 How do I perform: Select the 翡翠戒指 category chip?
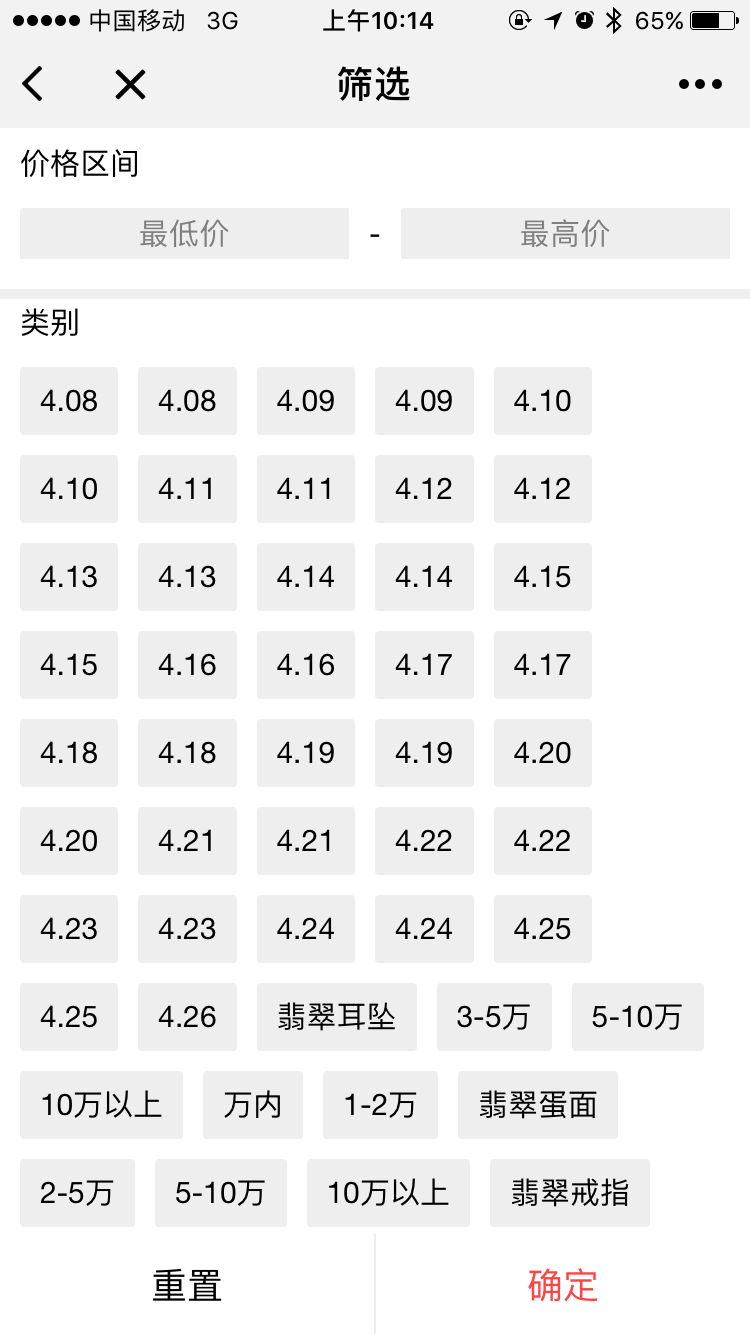click(x=569, y=1193)
